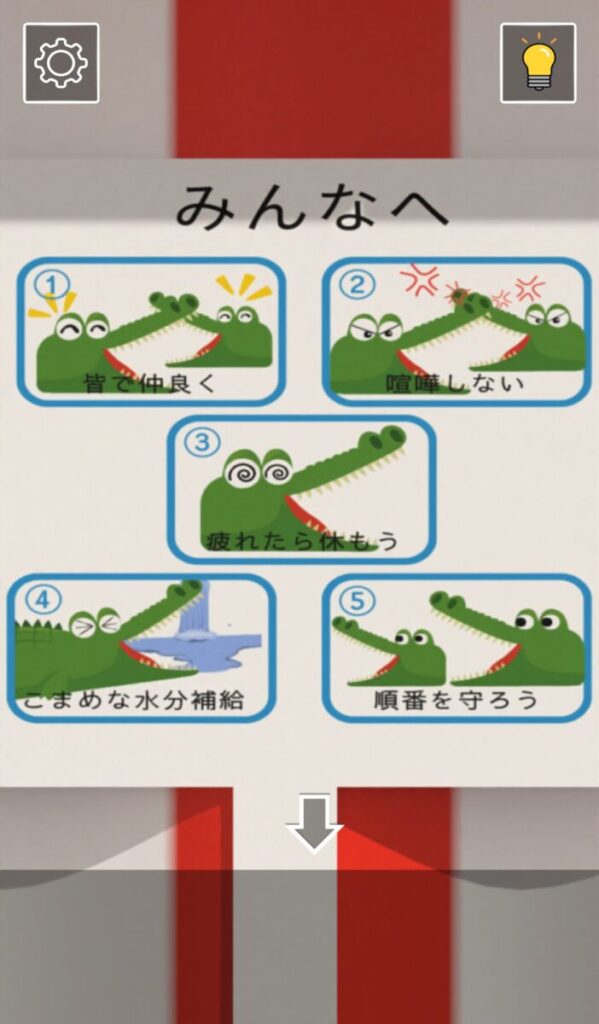Open the settings gear
The width and height of the screenshot is (599, 1024).
[x=61, y=63]
